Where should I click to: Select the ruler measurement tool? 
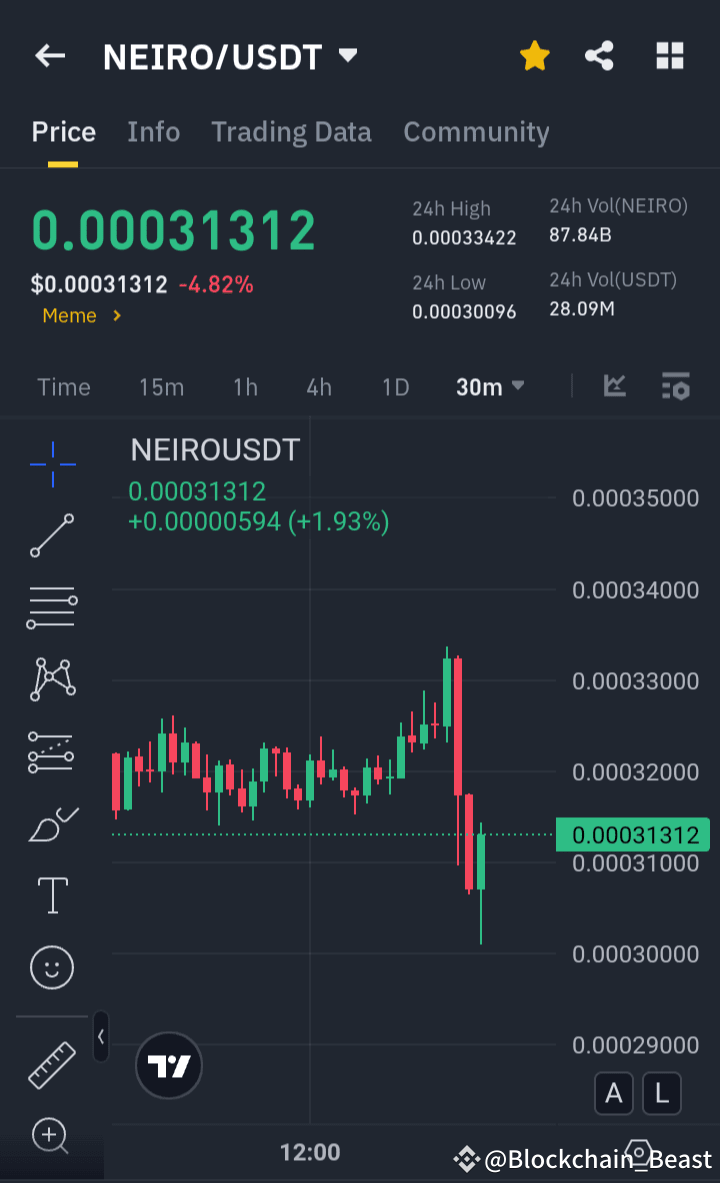[51, 1063]
